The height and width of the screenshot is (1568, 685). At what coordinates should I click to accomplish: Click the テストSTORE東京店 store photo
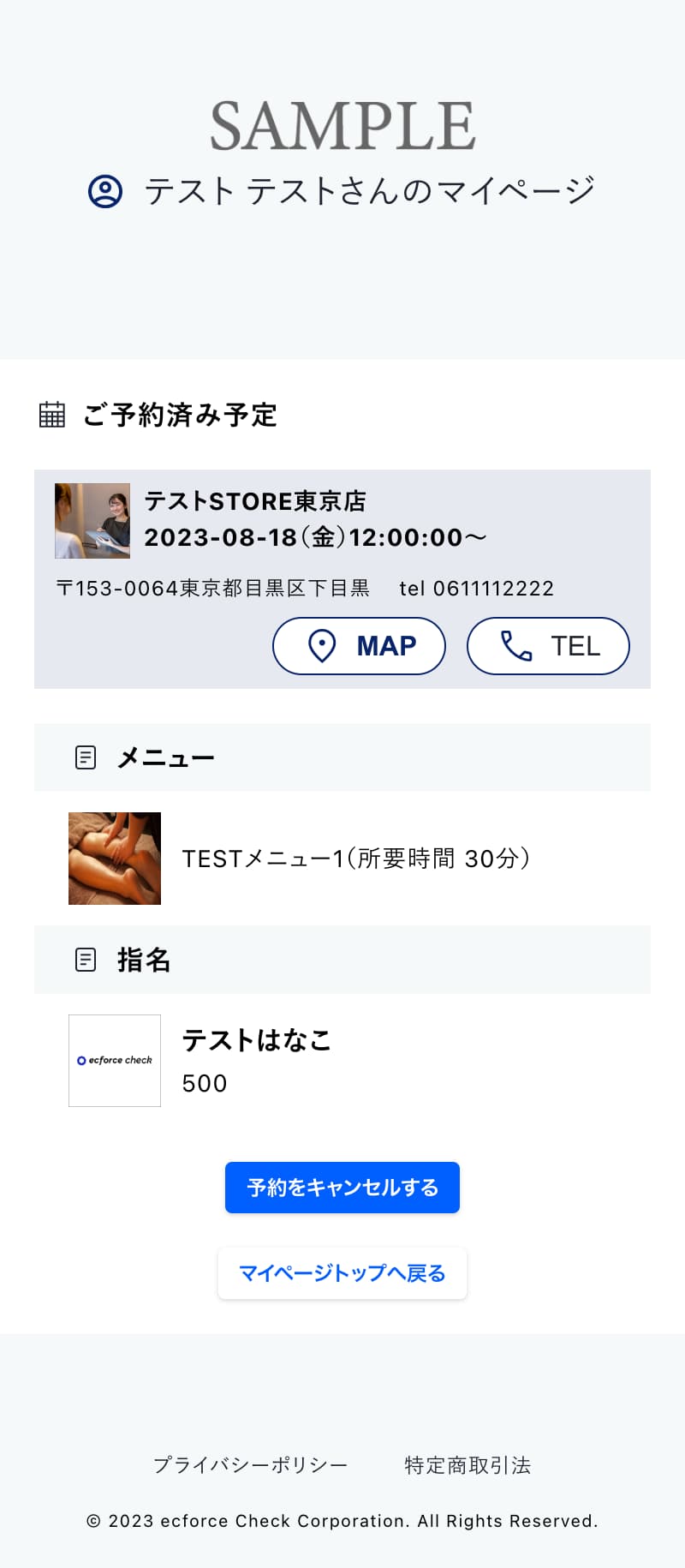pyautogui.click(x=94, y=521)
